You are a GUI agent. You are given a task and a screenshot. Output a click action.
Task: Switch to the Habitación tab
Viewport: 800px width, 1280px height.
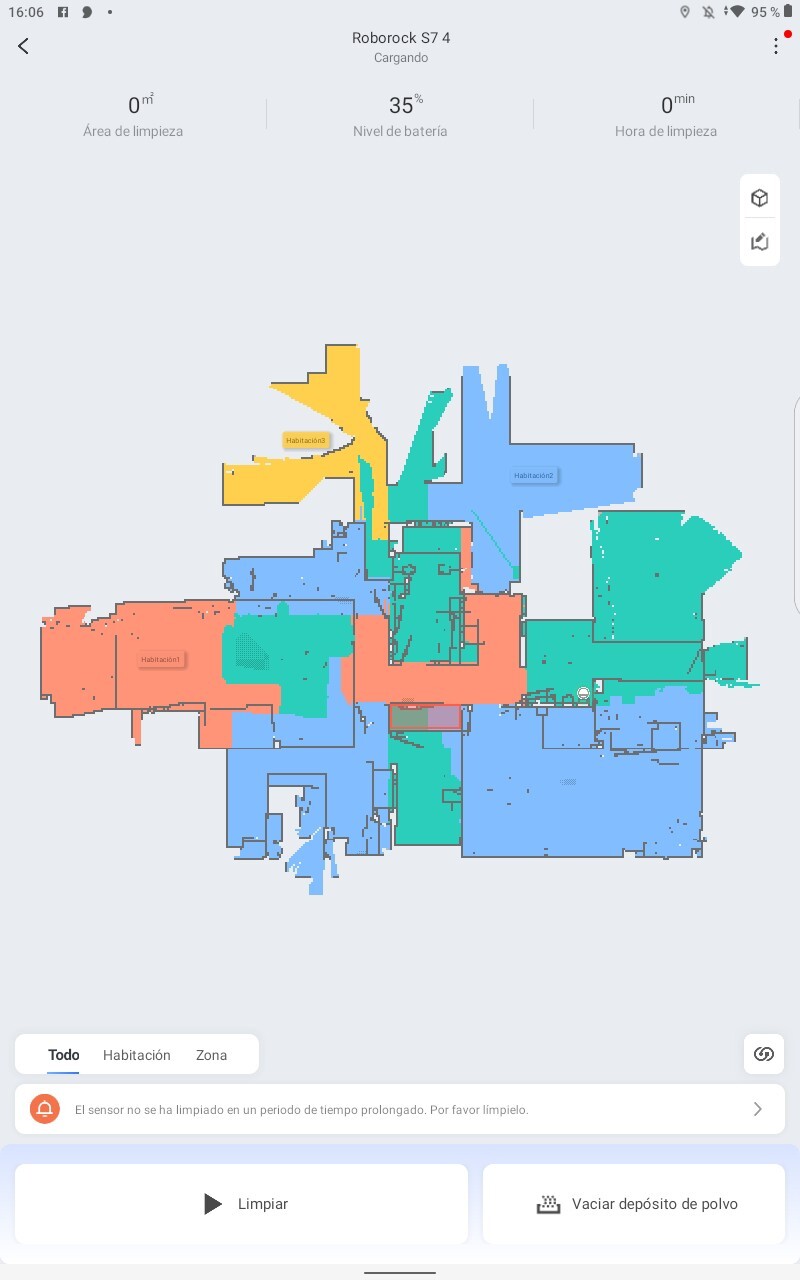click(x=137, y=1055)
